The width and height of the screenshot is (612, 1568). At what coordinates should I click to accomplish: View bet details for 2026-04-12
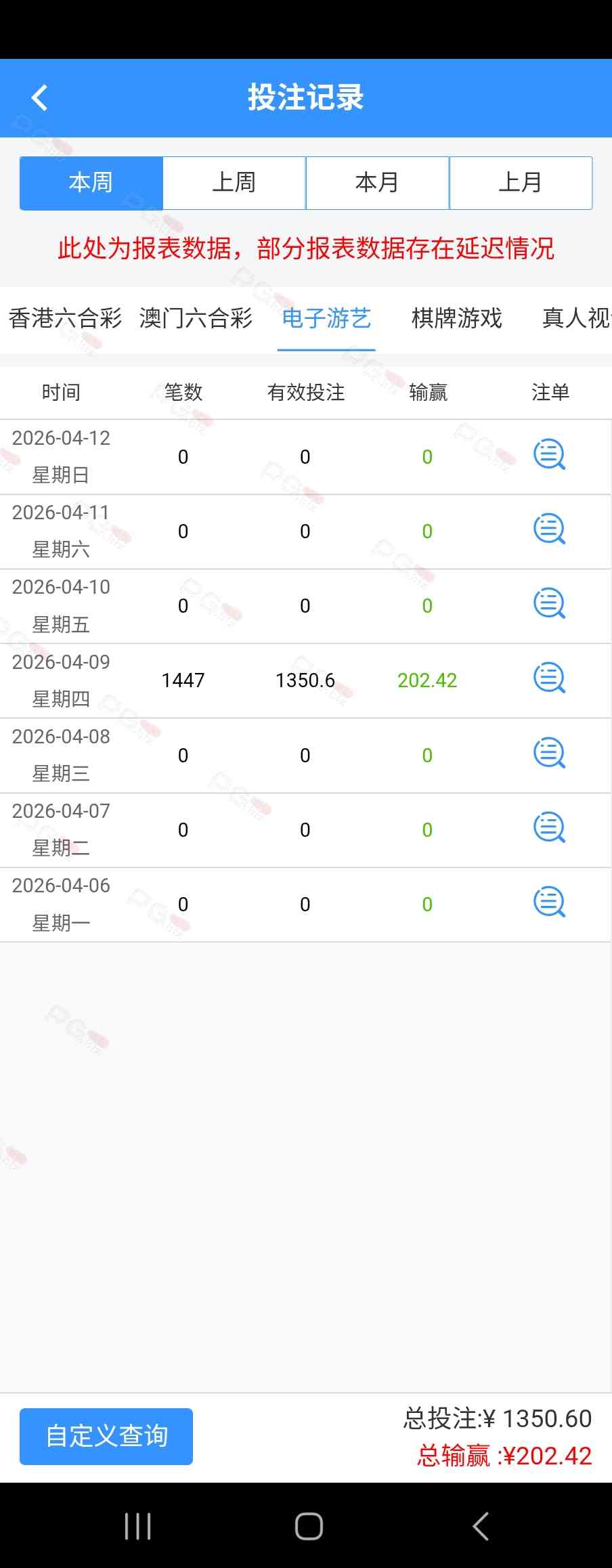click(x=549, y=455)
